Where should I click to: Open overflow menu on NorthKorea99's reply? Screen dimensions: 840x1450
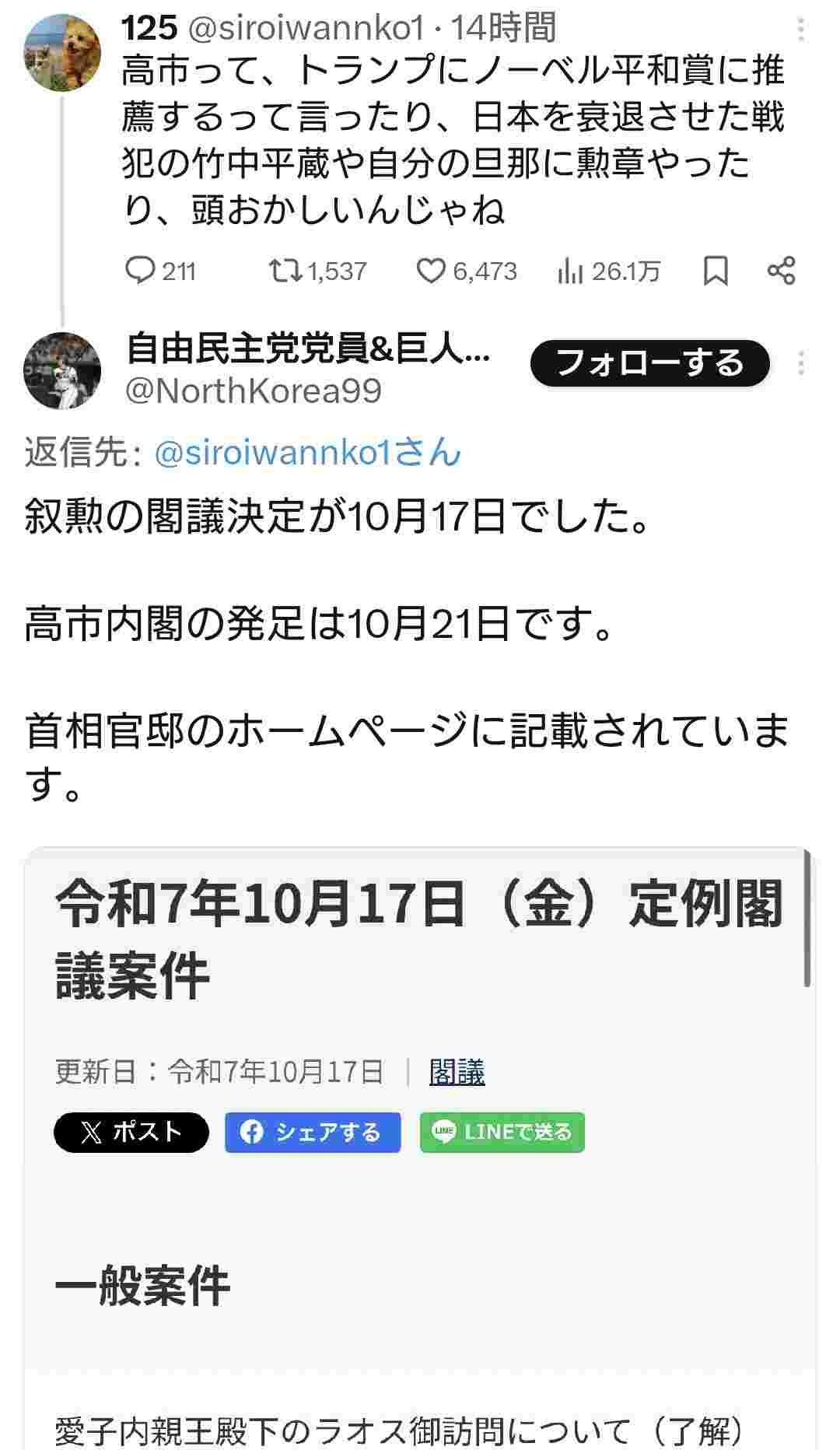tap(801, 363)
